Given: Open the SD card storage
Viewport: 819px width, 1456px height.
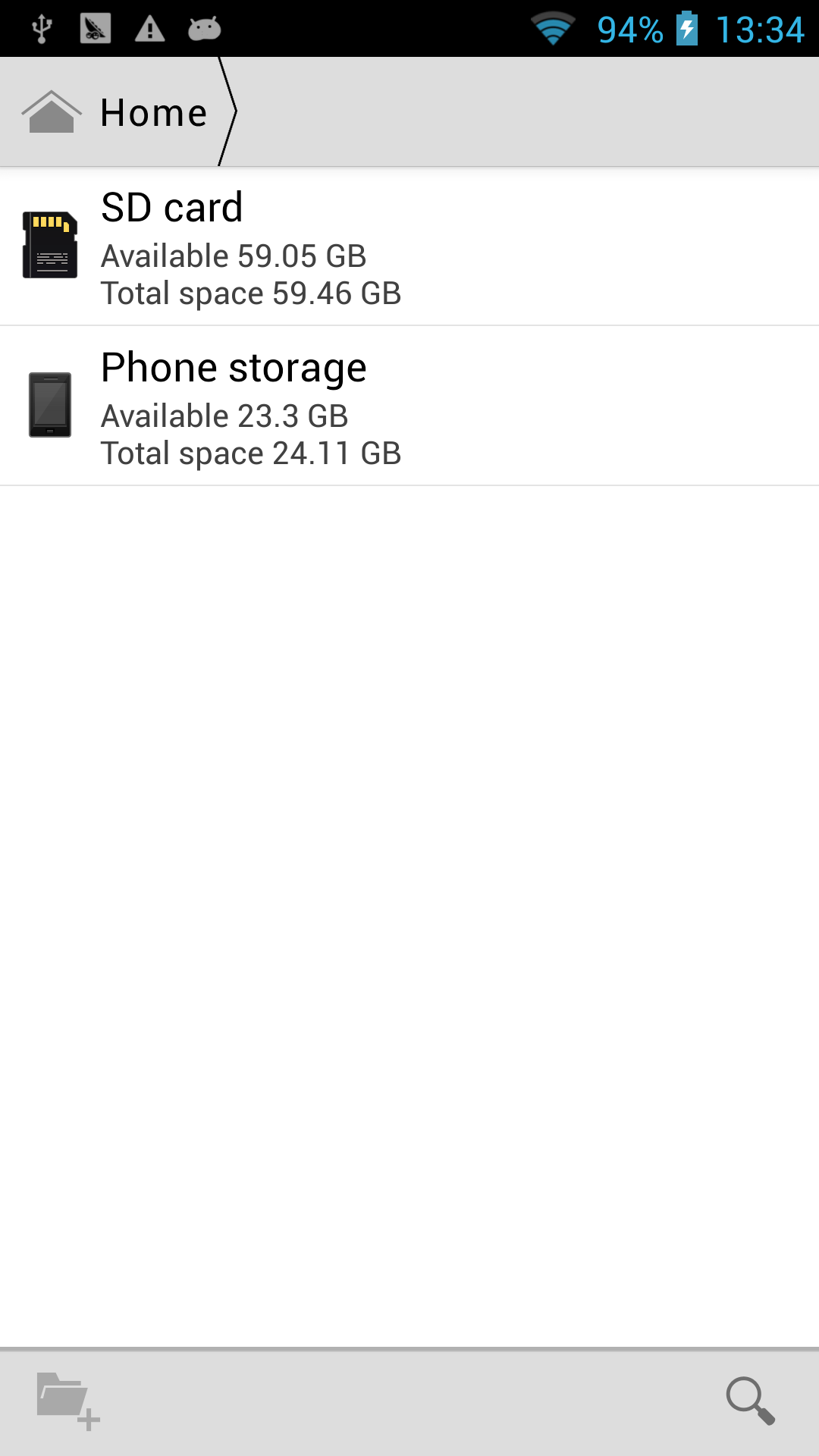Looking at the screenshot, I should coord(409,246).
